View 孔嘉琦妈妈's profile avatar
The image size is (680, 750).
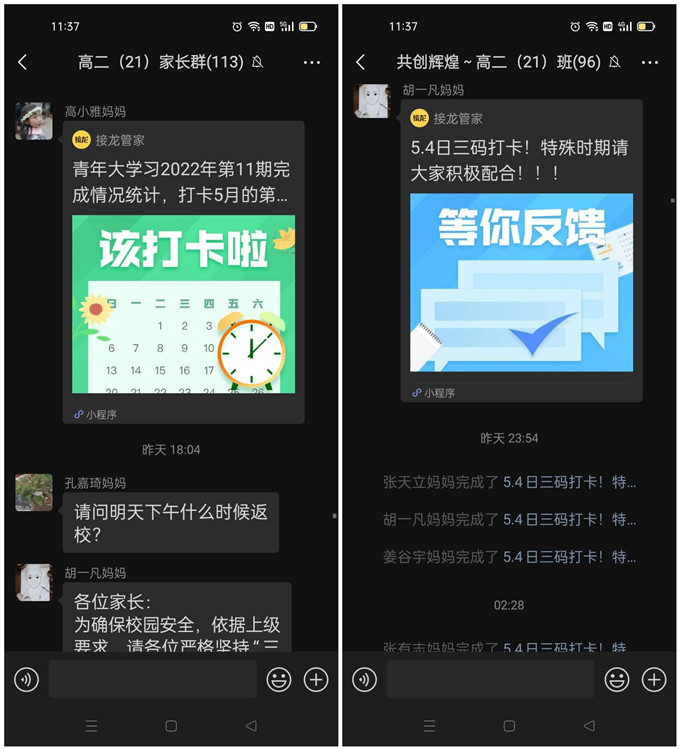pyautogui.click(x=33, y=492)
